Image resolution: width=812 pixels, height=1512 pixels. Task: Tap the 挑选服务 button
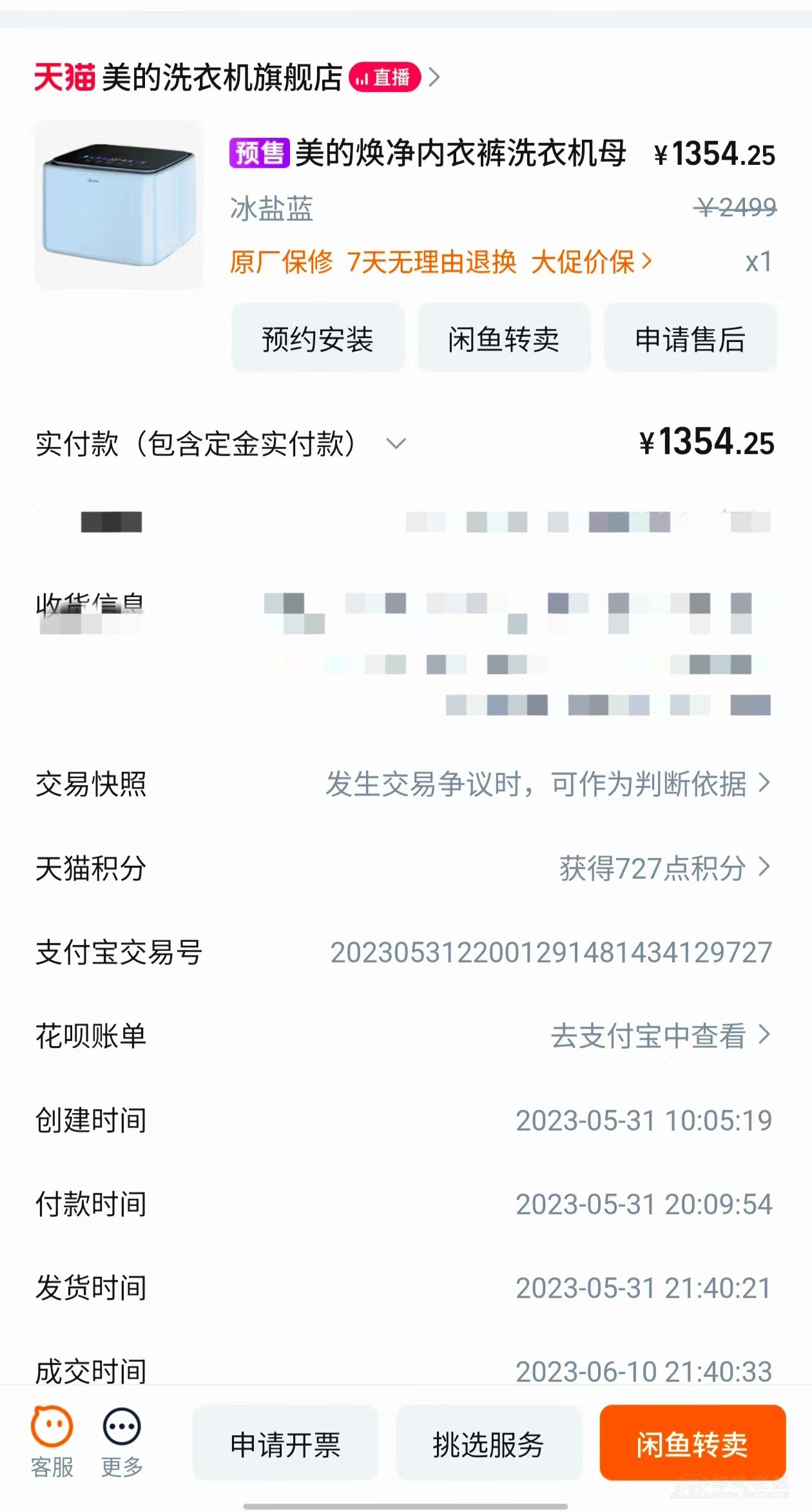(x=488, y=1444)
